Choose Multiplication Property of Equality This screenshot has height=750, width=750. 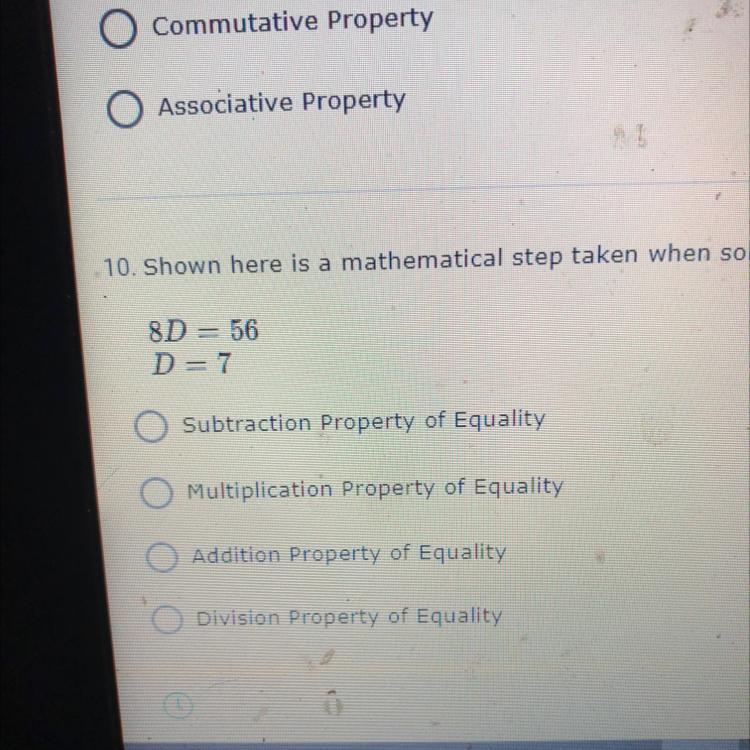click(x=156, y=493)
